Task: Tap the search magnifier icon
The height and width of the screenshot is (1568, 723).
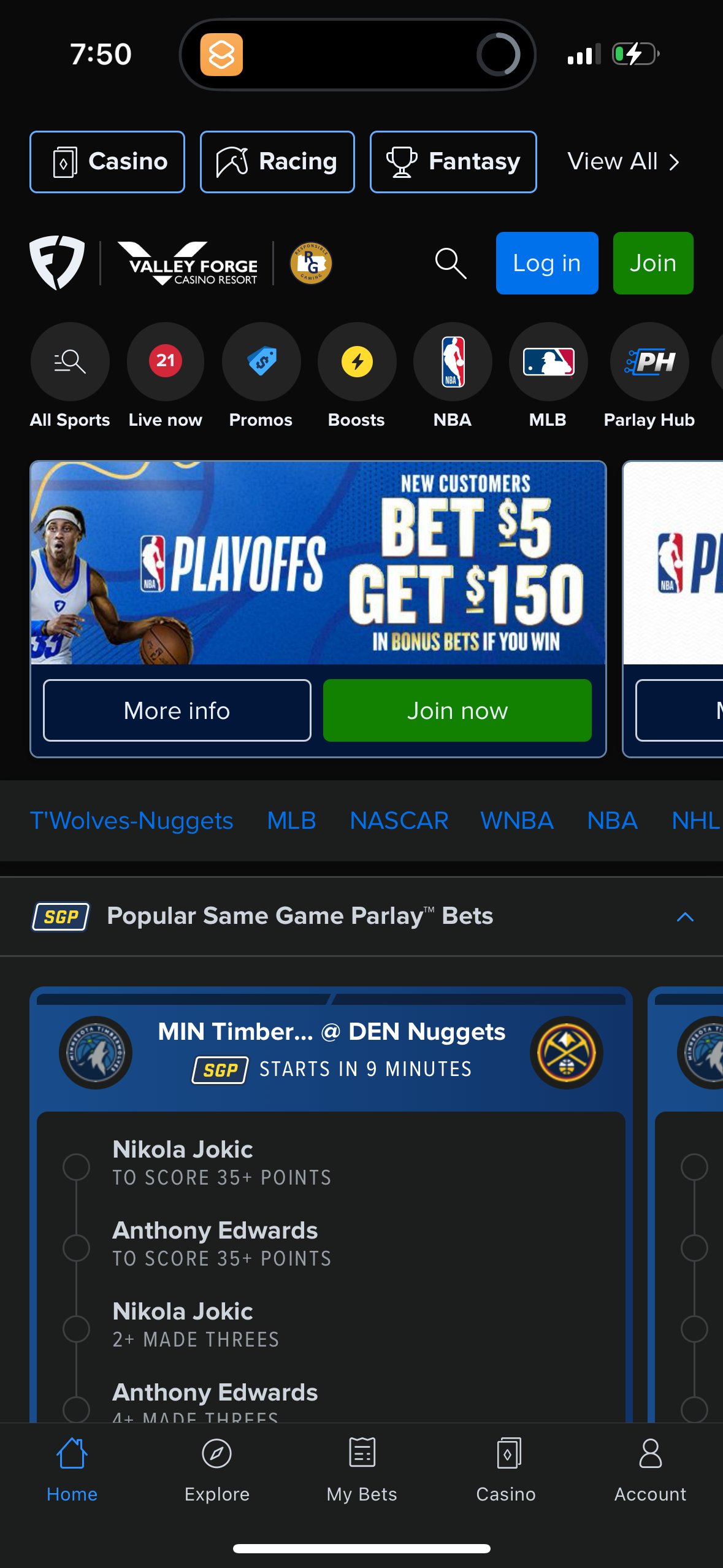Action: (450, 263)
